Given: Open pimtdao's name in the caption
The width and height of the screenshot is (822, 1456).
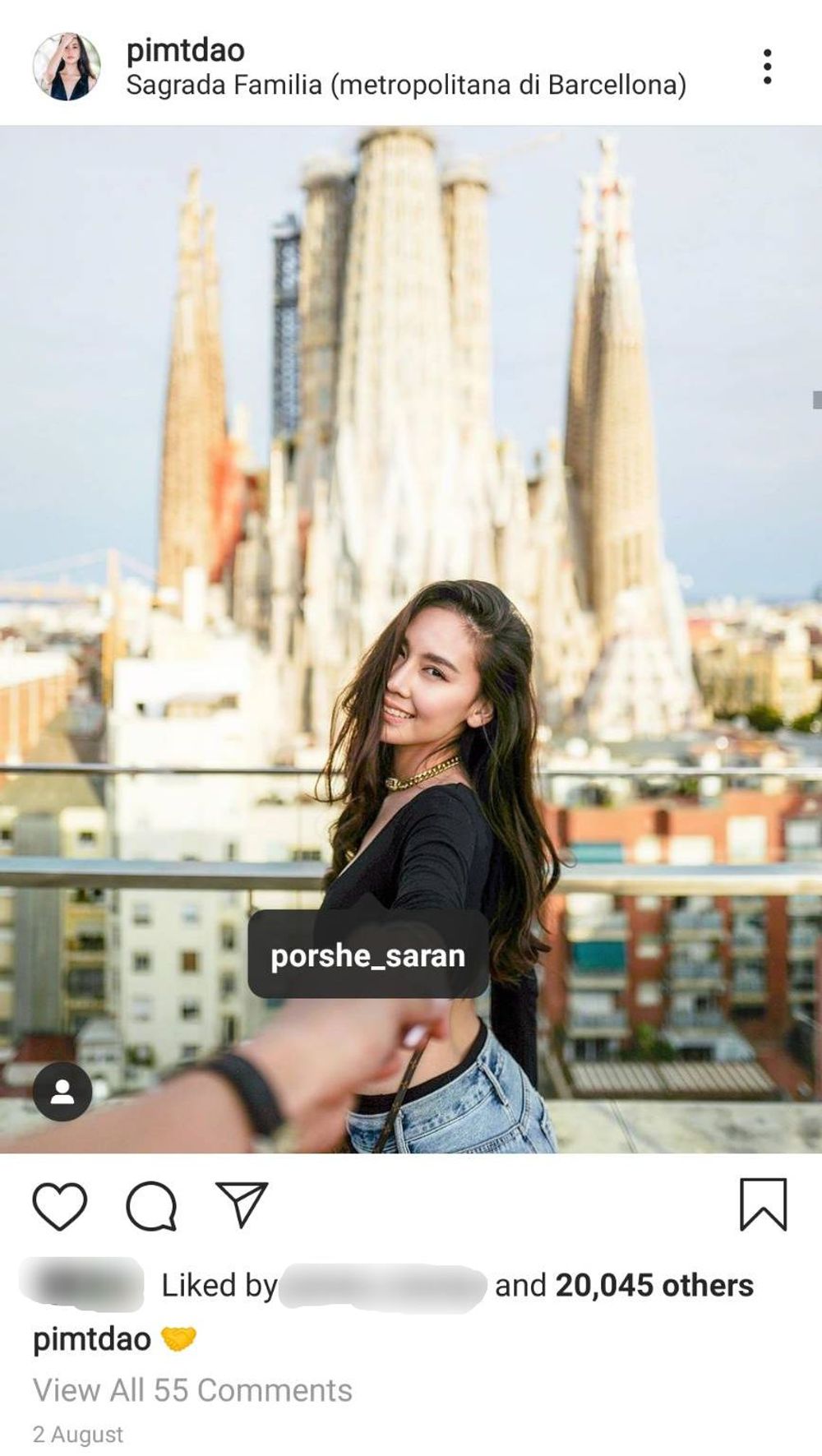Looking at the screenshot, I should pos(92,1339).
